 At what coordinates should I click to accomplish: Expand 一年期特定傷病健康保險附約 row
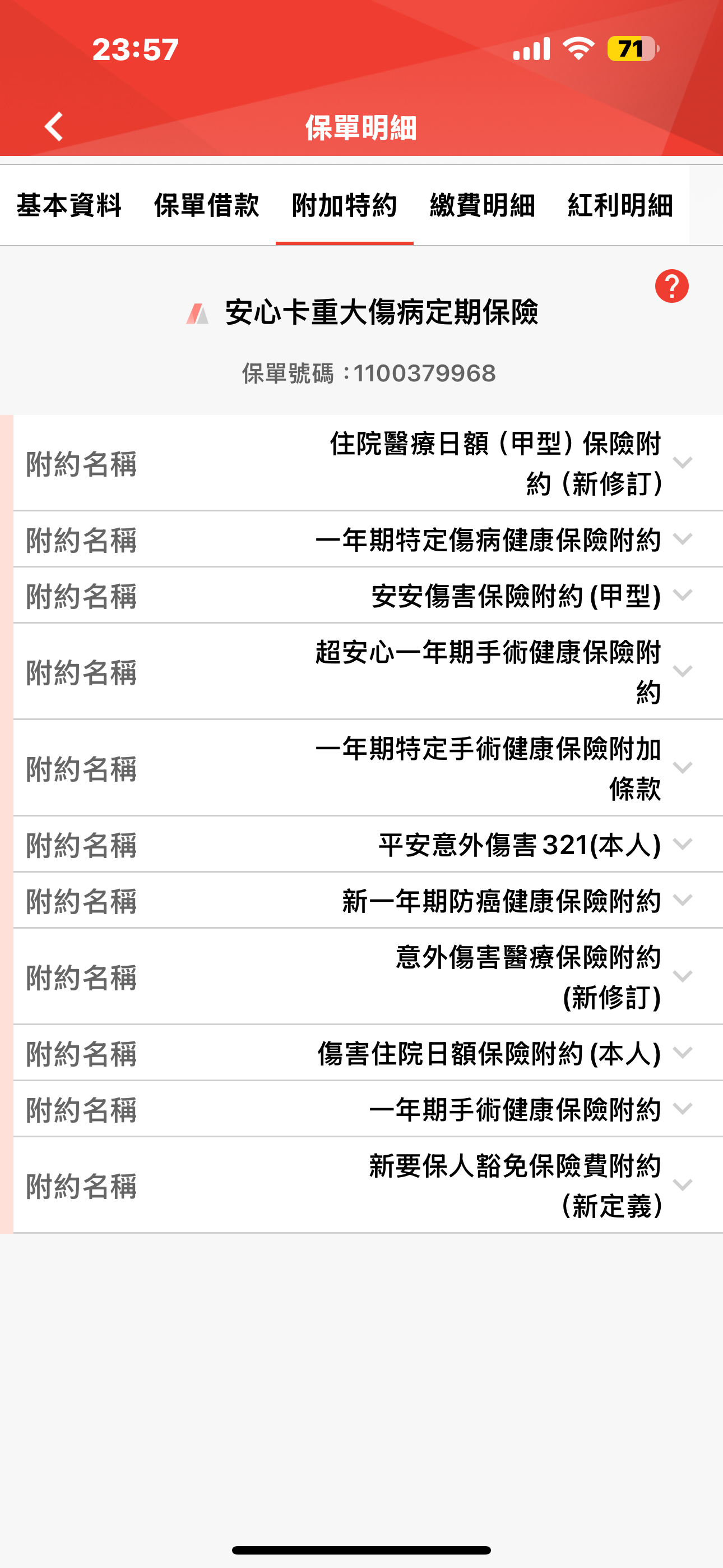pos(368,540)
